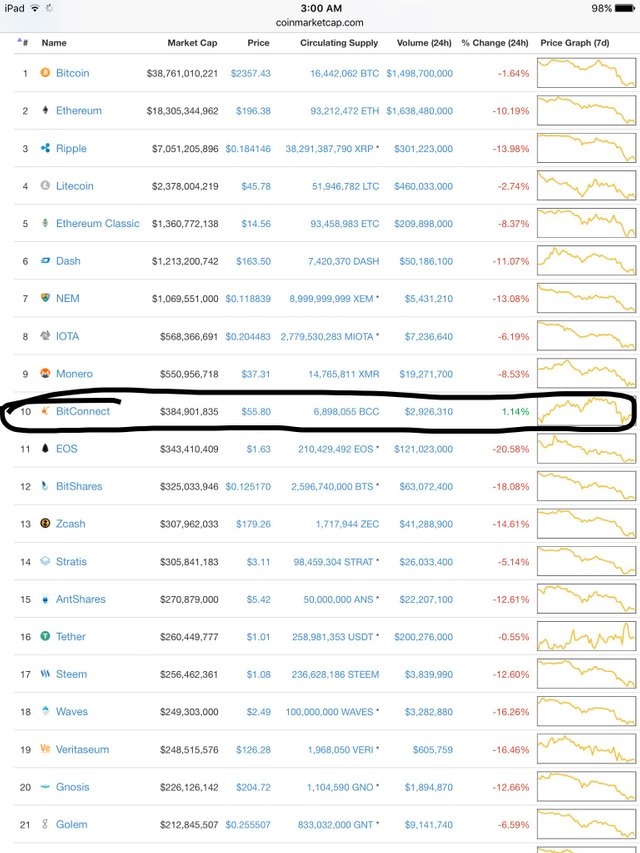The width and height of the screenshot is (640, 853).
Task: Open the Bitcoin coin page
Action: pyautogui.click(x=72, y=73)
